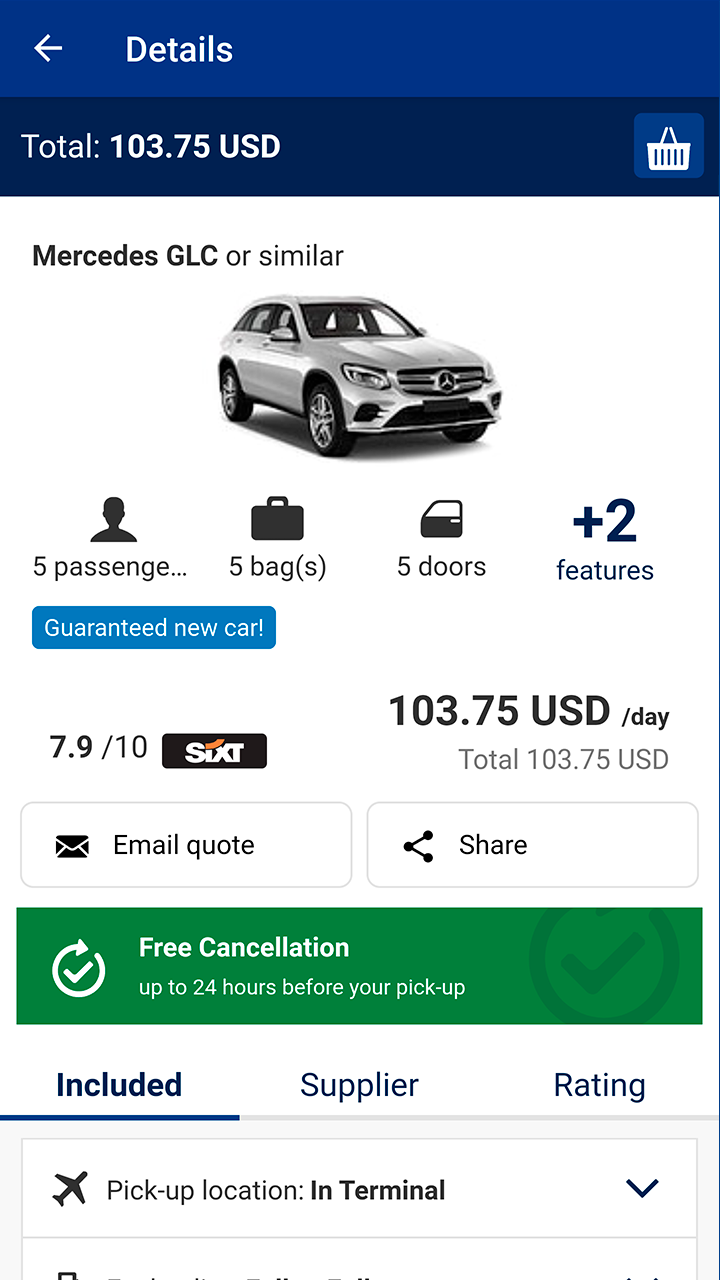Share this car rental offer
Viewport: 720px width, 1280px height.
click(532, 845)
